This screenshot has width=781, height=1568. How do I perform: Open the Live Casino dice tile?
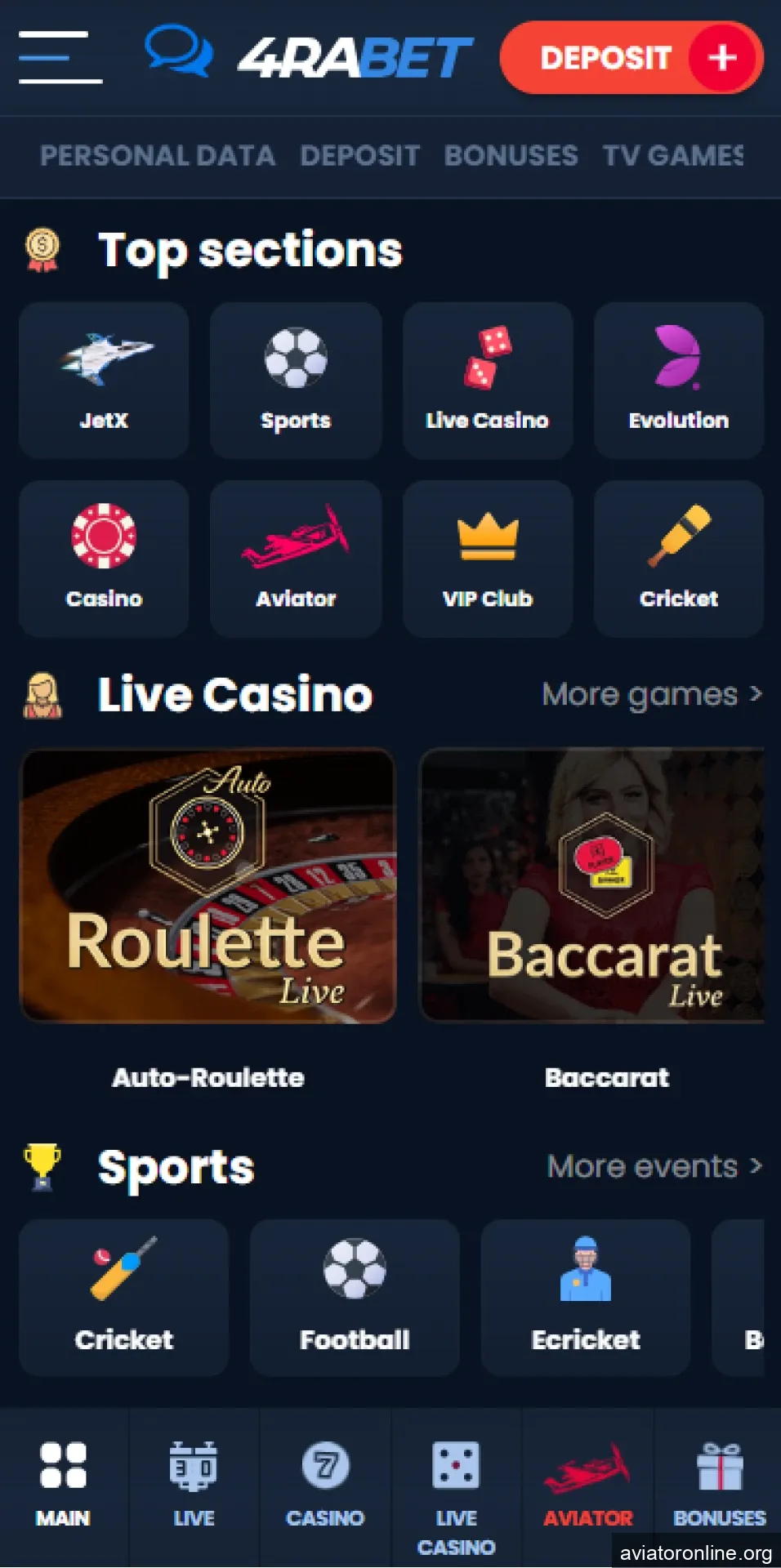point(487,380)
